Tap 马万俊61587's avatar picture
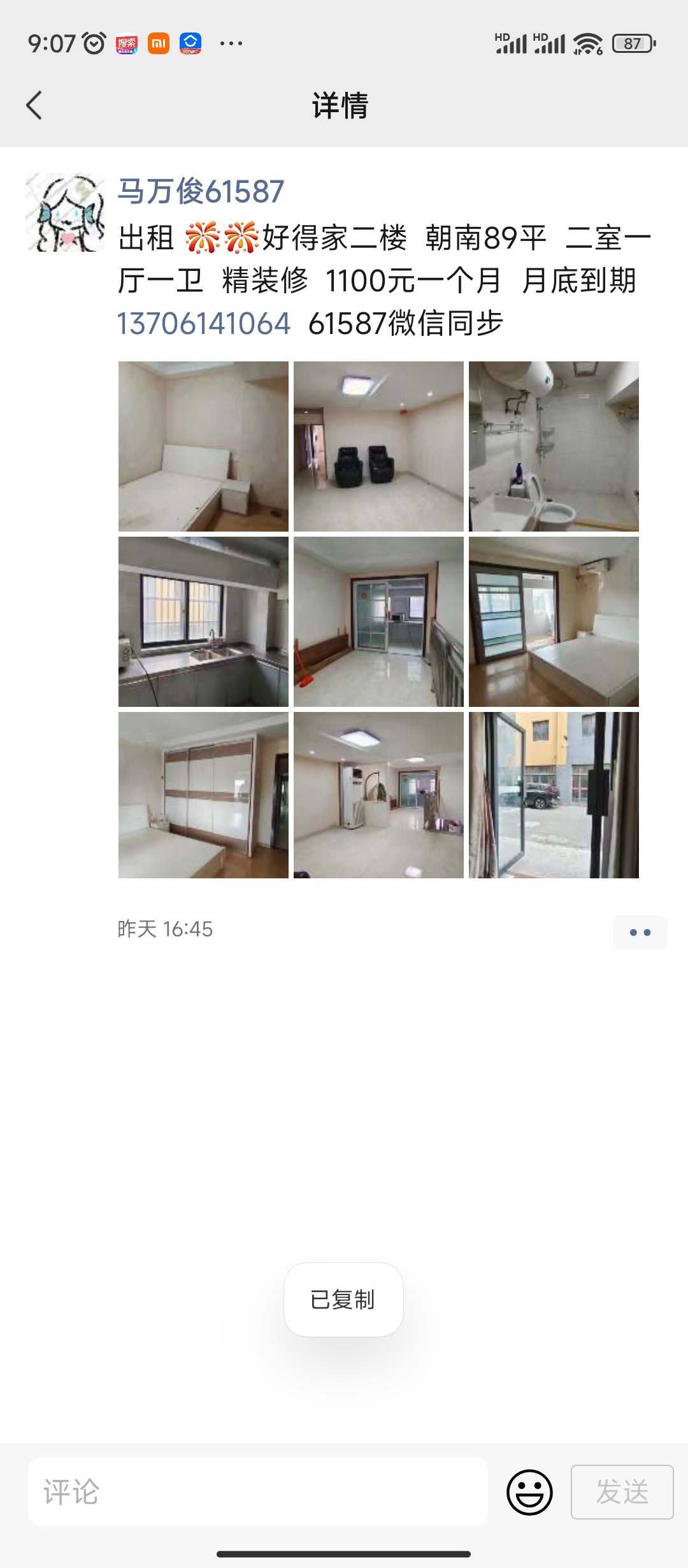The height and width of the screenshot is (1568, 688). pyautogui.click(x=65, y=212)
